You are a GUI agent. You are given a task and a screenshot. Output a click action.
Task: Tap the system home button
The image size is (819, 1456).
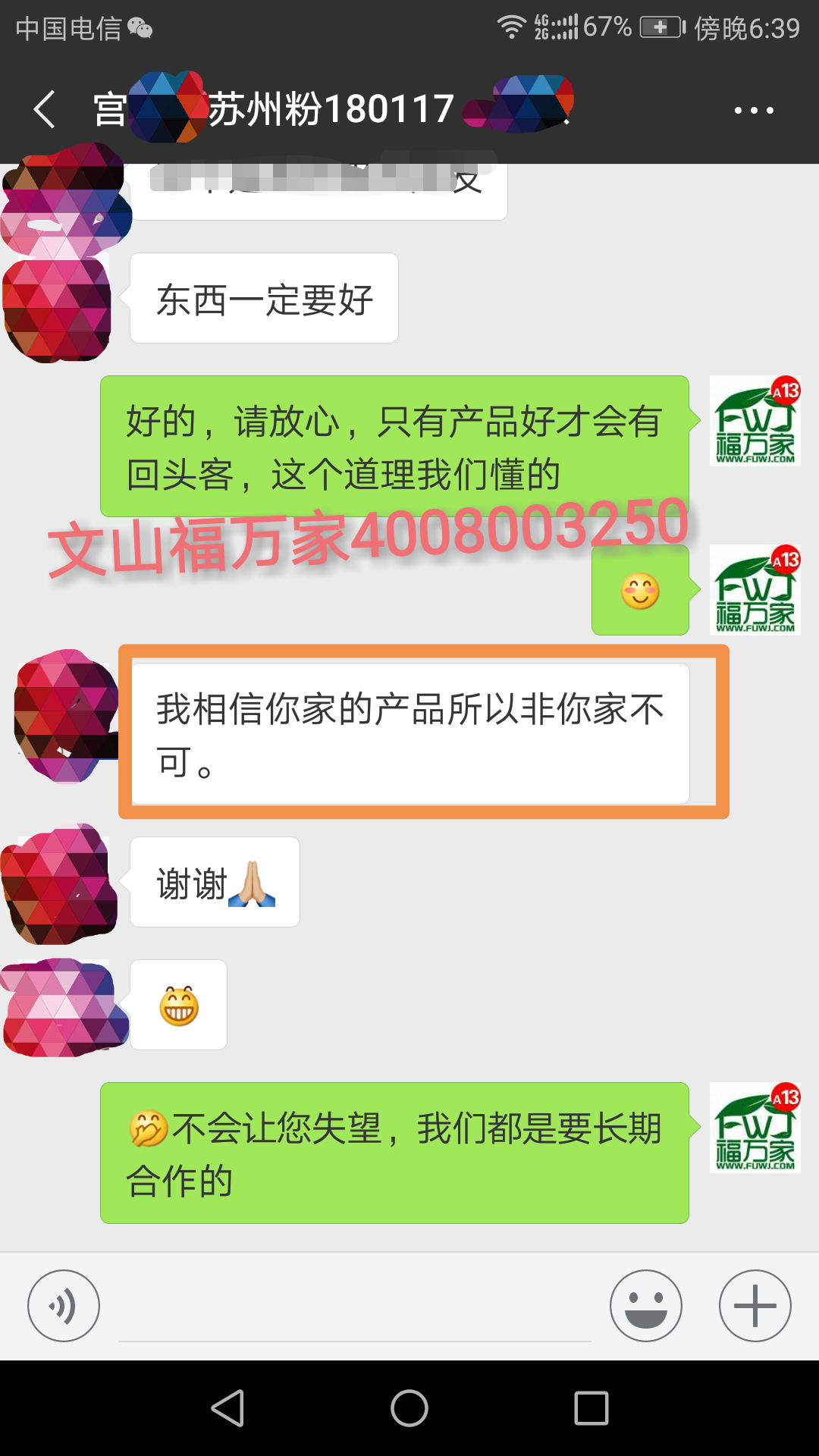point(409,1408)
